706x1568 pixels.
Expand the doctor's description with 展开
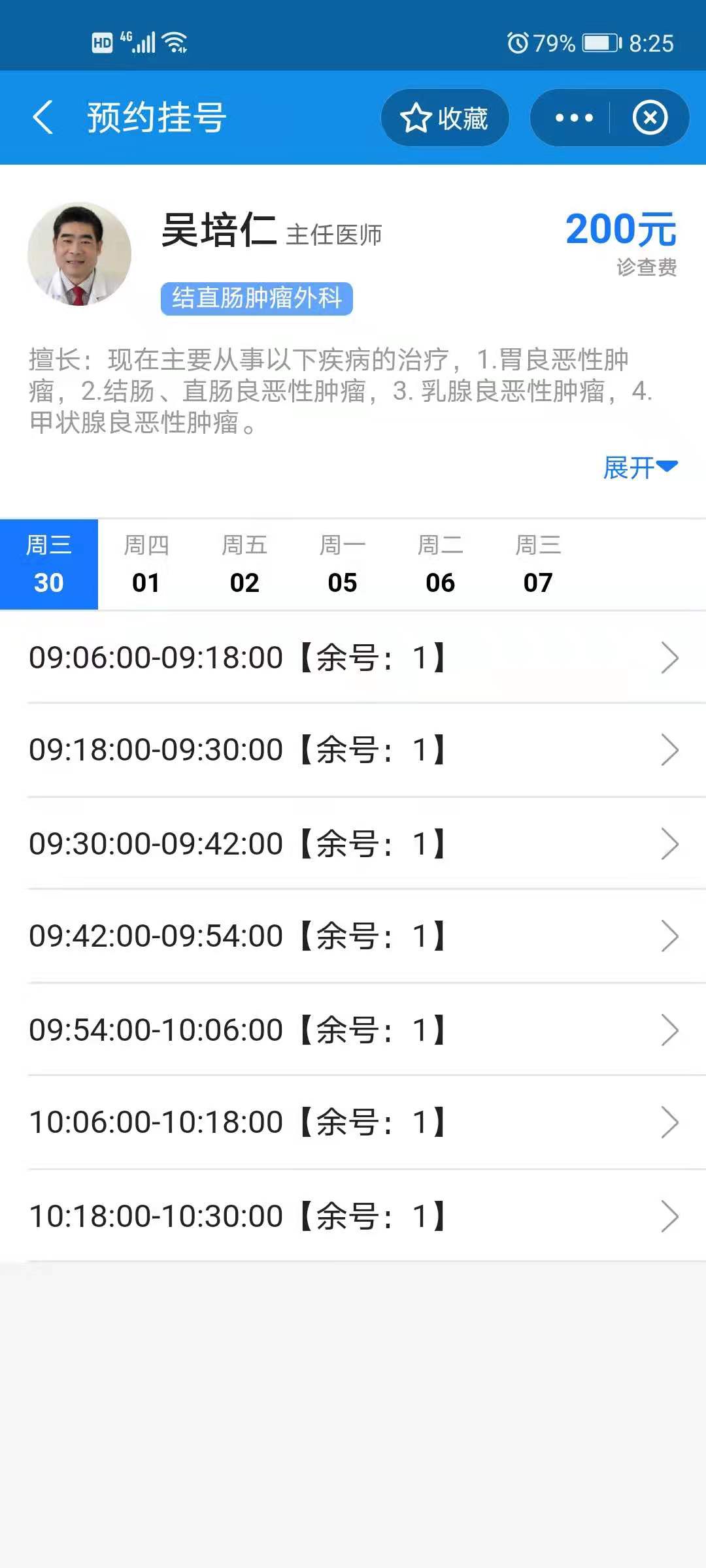coord(639,467)
